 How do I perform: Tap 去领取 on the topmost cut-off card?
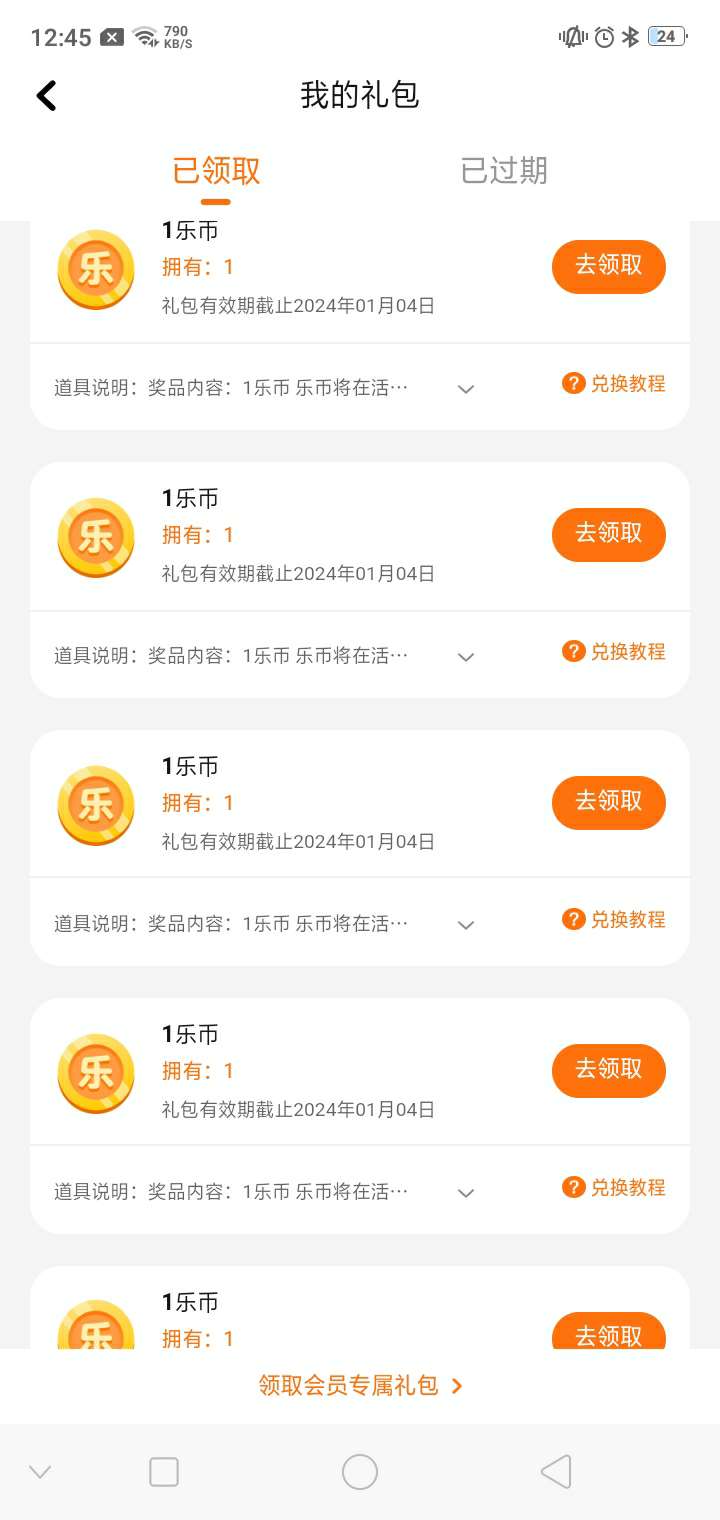pos(608,266)
